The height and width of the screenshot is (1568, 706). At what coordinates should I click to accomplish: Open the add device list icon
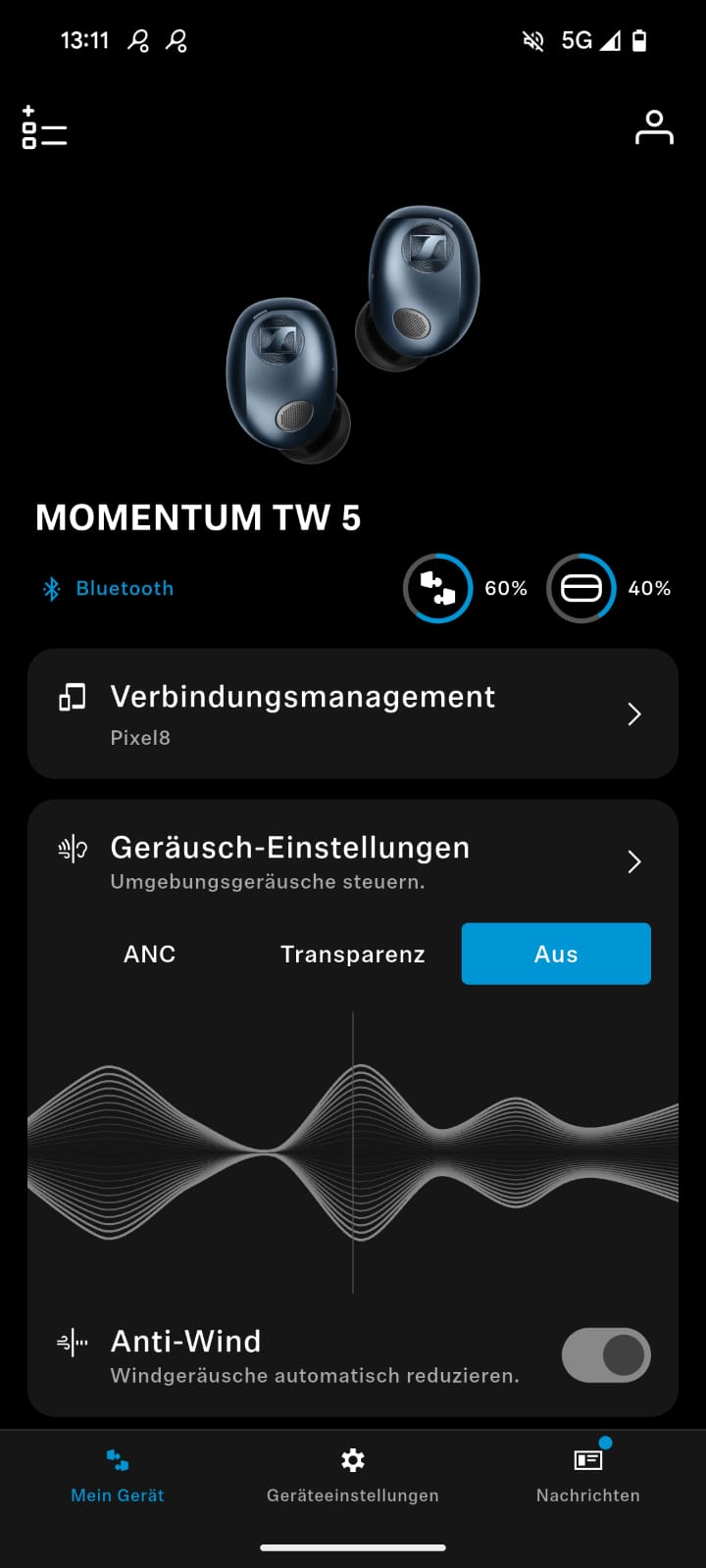44,127
